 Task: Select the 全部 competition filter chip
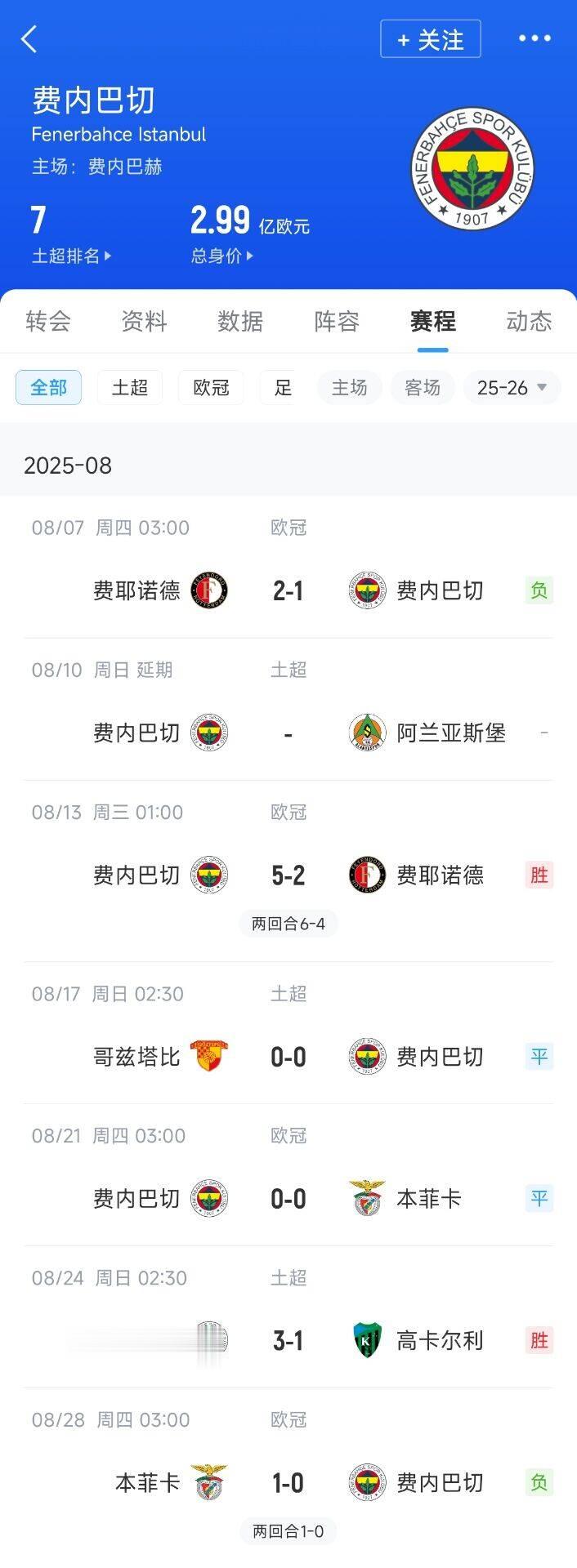(48, 387)
